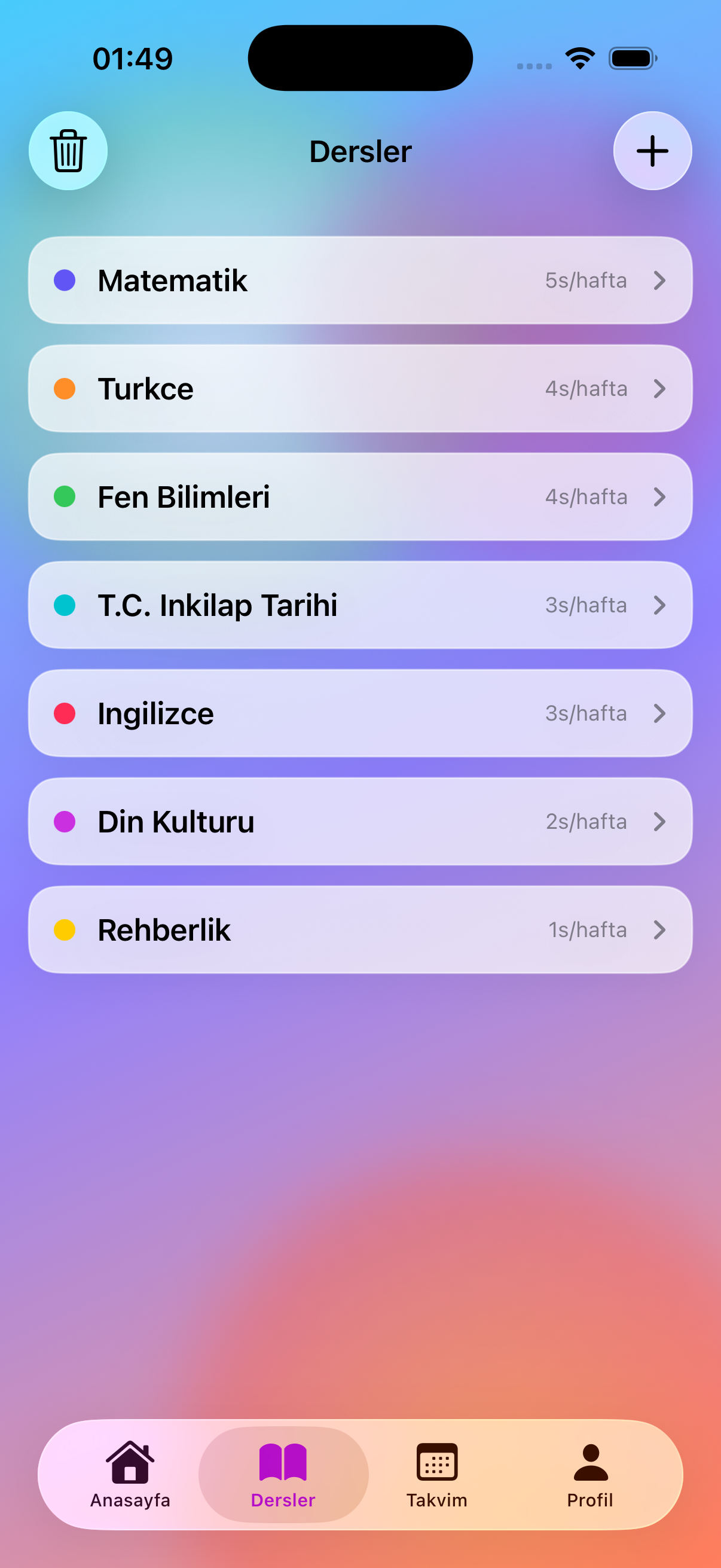The image size is (721, 1568).
Task: Open the Din Kulturu course row
Action: tap(360, 822)
